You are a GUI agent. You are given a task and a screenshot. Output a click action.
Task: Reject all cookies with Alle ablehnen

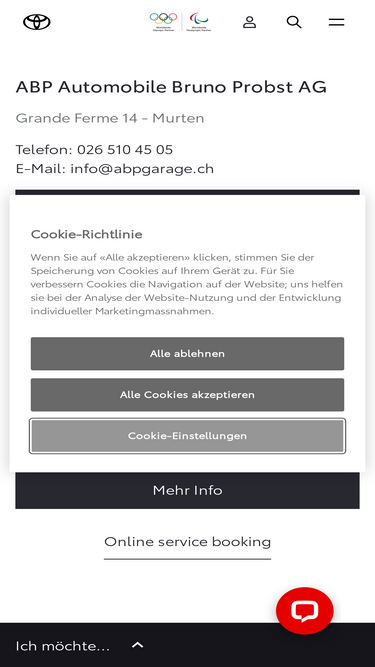(188, 353)
